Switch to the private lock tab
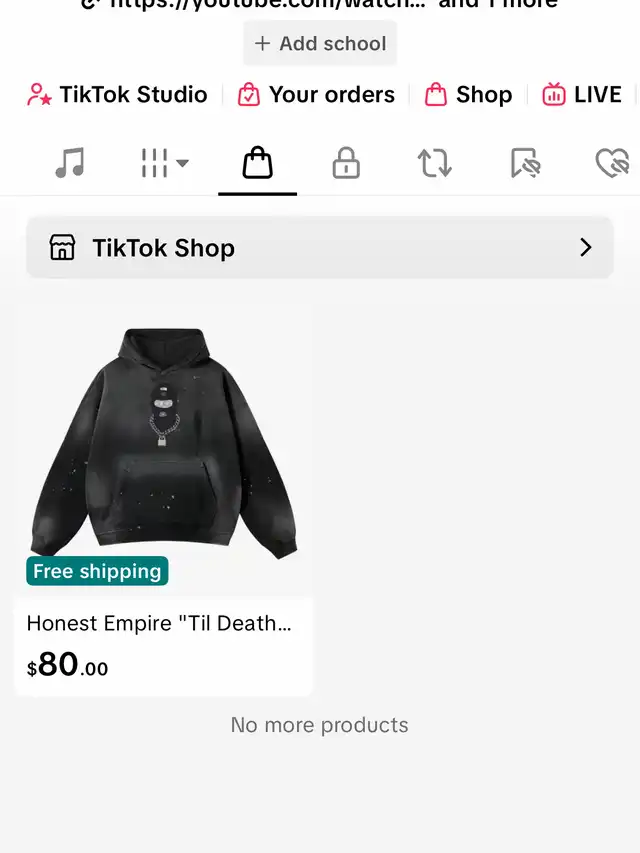Screen dimensions: 640x853 tap(345, 162)
